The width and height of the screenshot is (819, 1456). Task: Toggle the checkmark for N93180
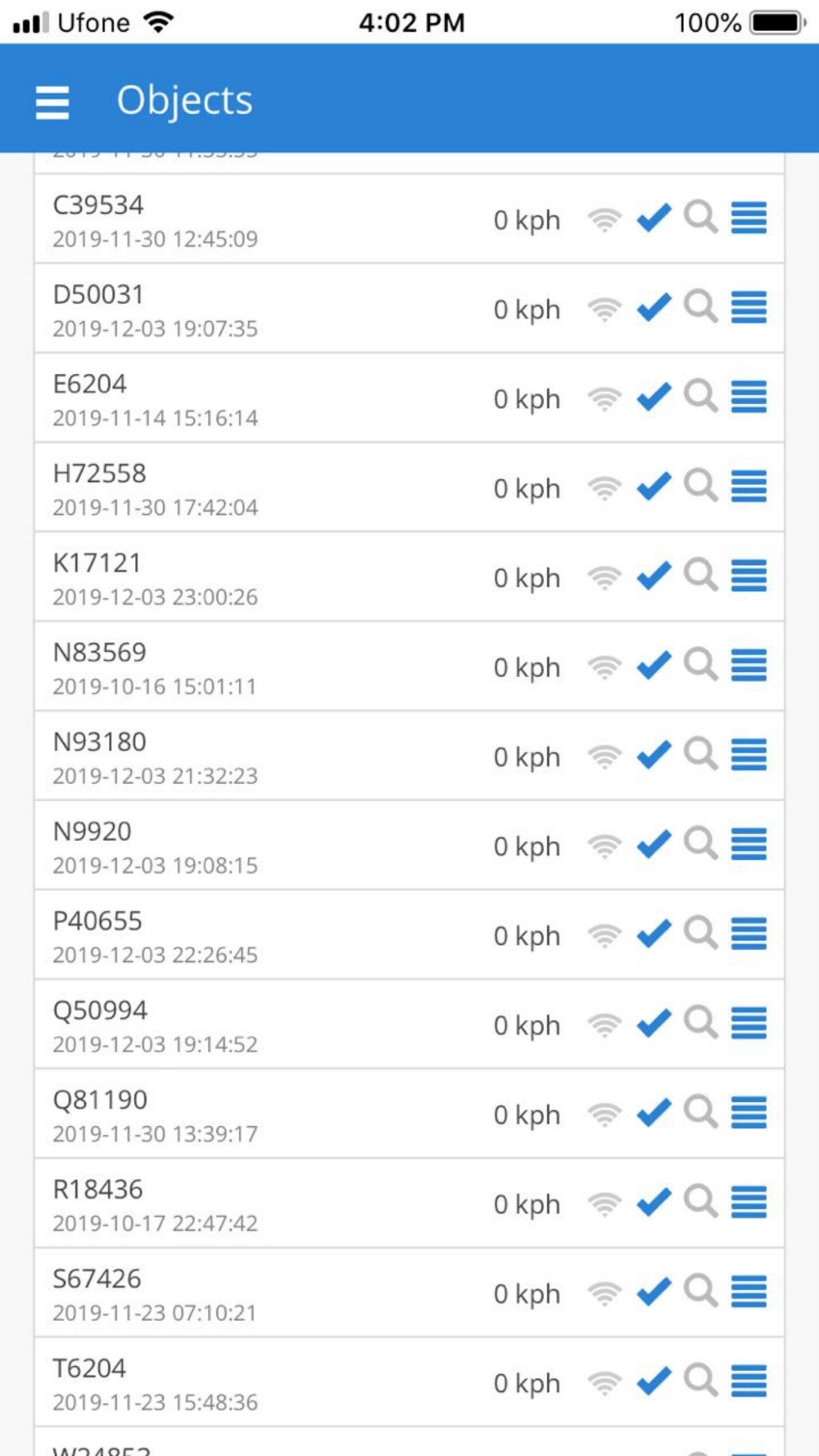pyautogui.click(x=654, y=755)
